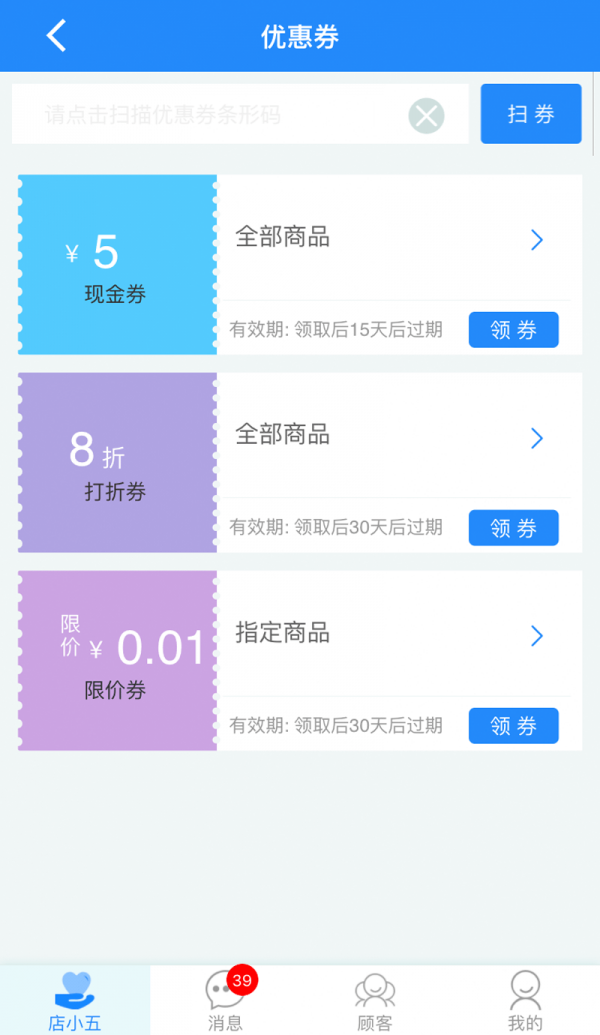This screenshot has width=600, height=1035.
Task: Clear the barcode input field
Action: (426, 117)
